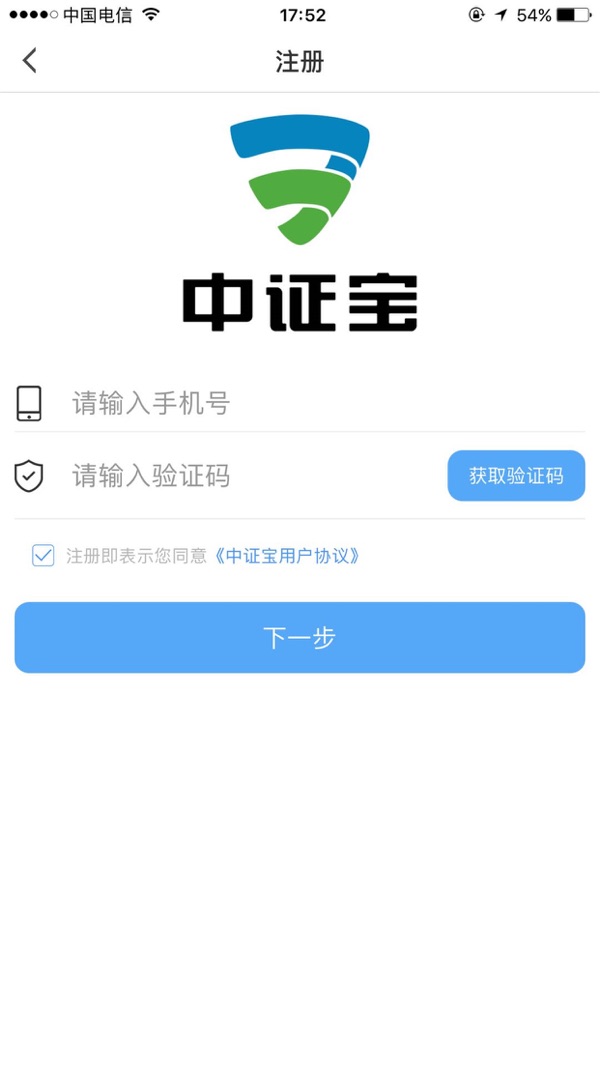This screenshot has height=1067, width=600.
Task: Go back from the 注册 page
Action: (x=30, y=61)
